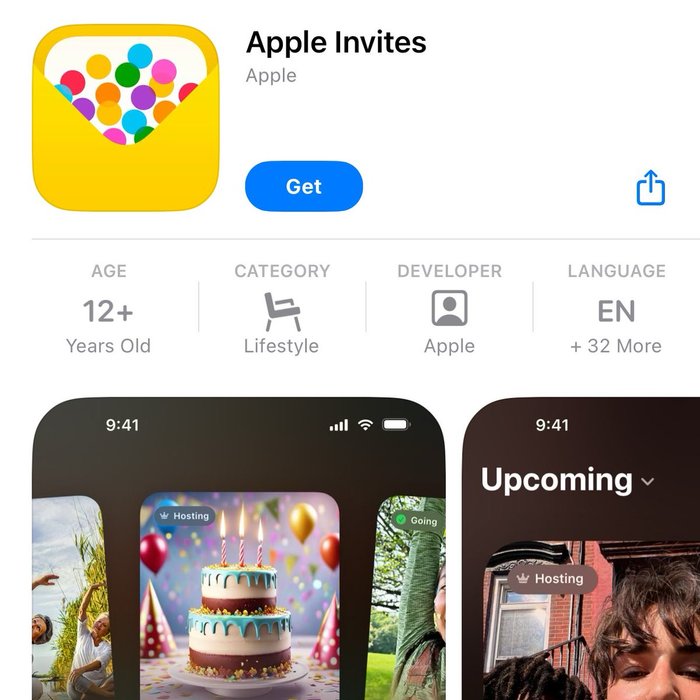
Task: Tap Get to download Apple Invites
Action: [303, 186]
